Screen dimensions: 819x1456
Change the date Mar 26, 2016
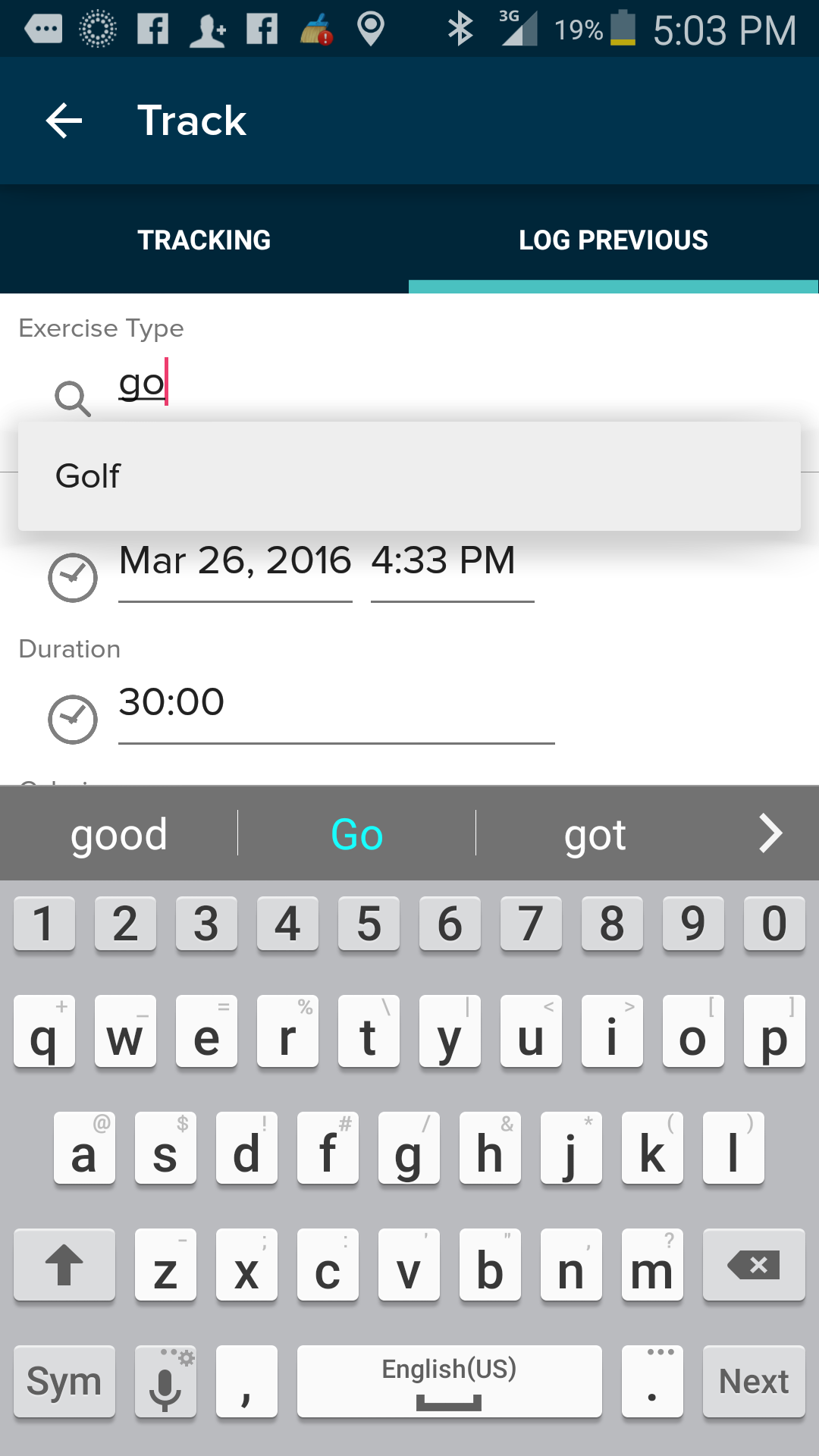(x=235, y=562)
